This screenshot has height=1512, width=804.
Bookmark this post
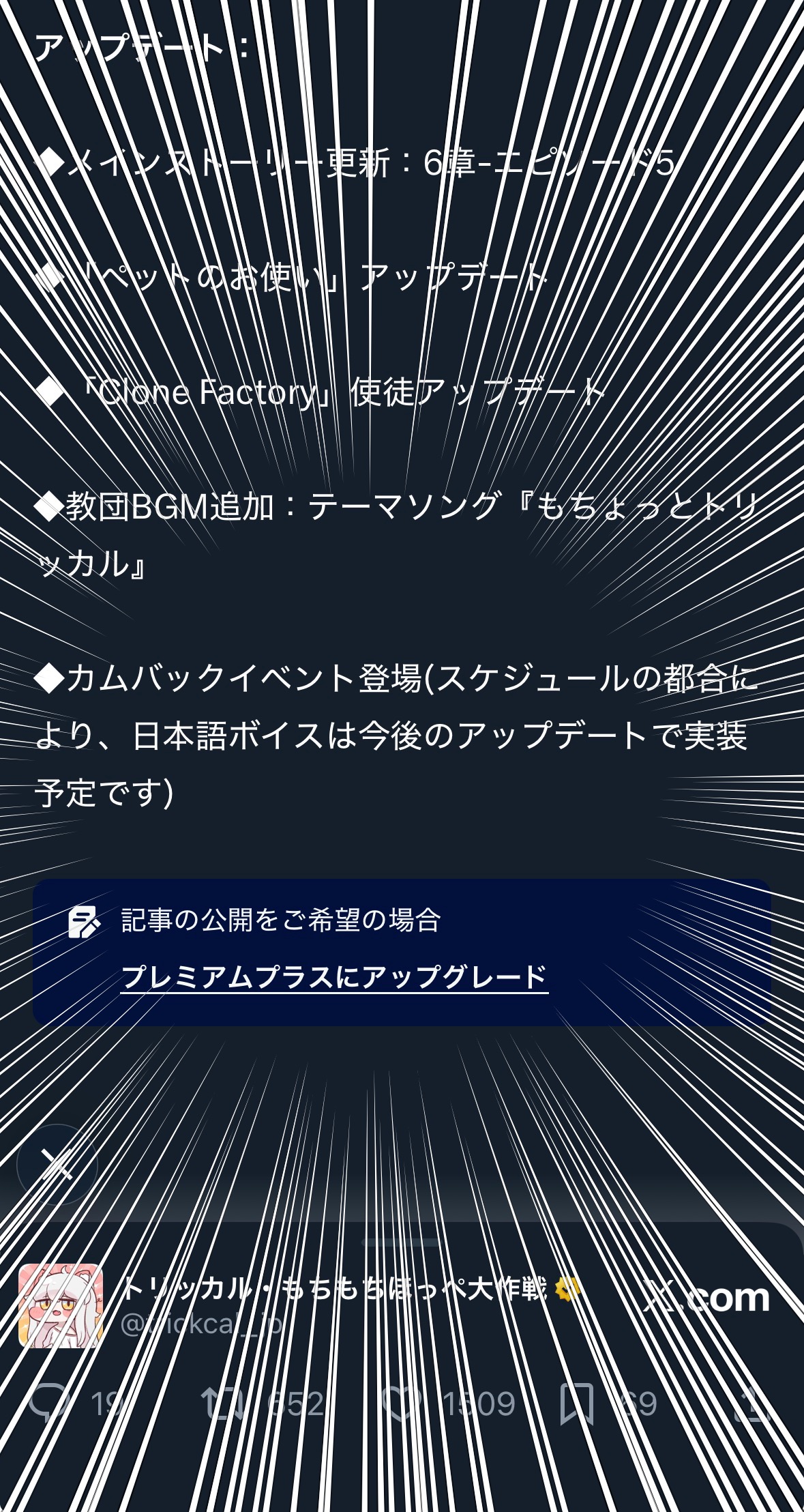(x=576, y=1404)
